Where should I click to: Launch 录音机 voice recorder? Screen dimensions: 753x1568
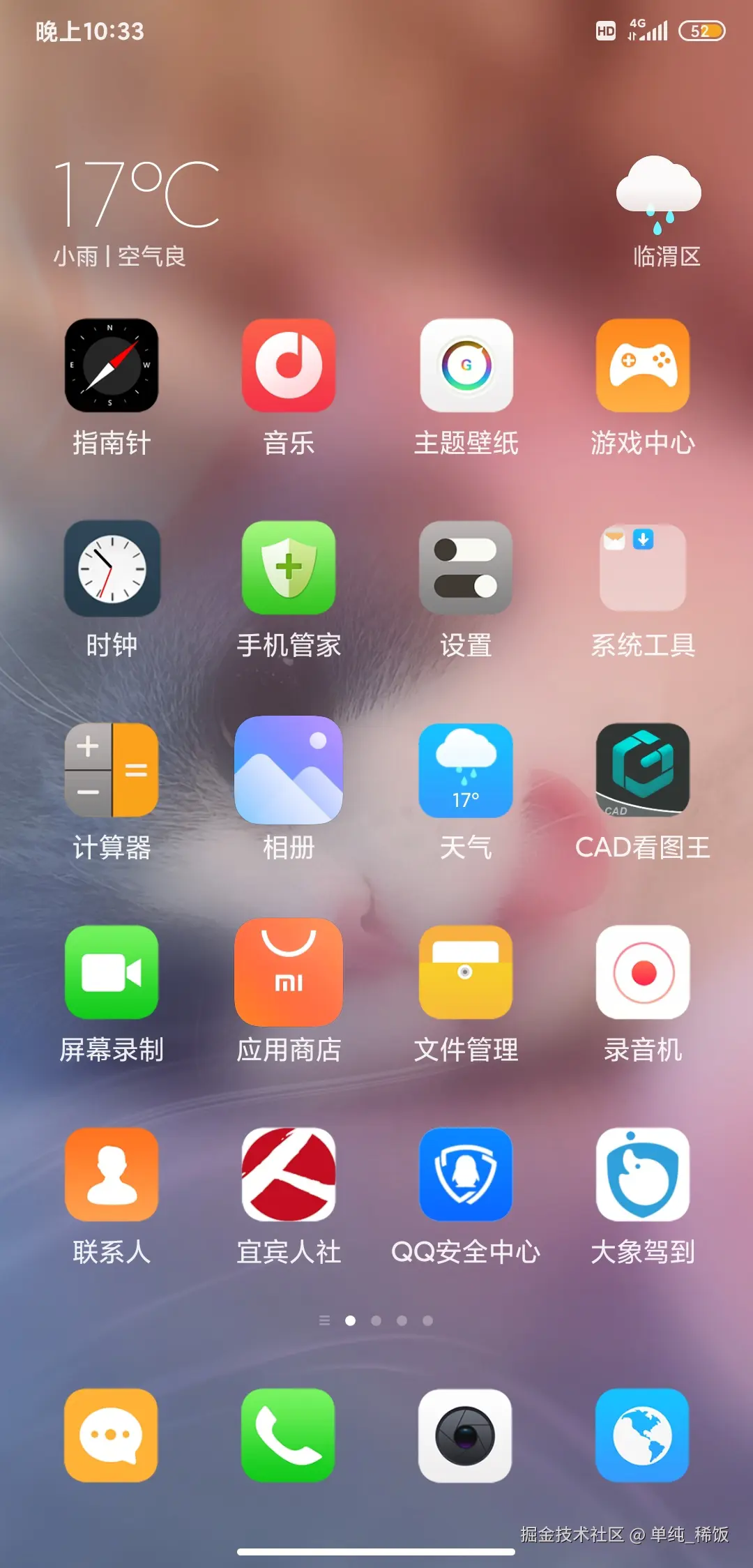643,972
